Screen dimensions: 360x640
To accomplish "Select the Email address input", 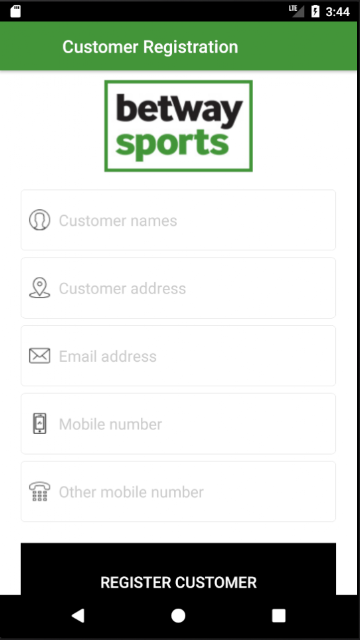I will click(178, 356).
